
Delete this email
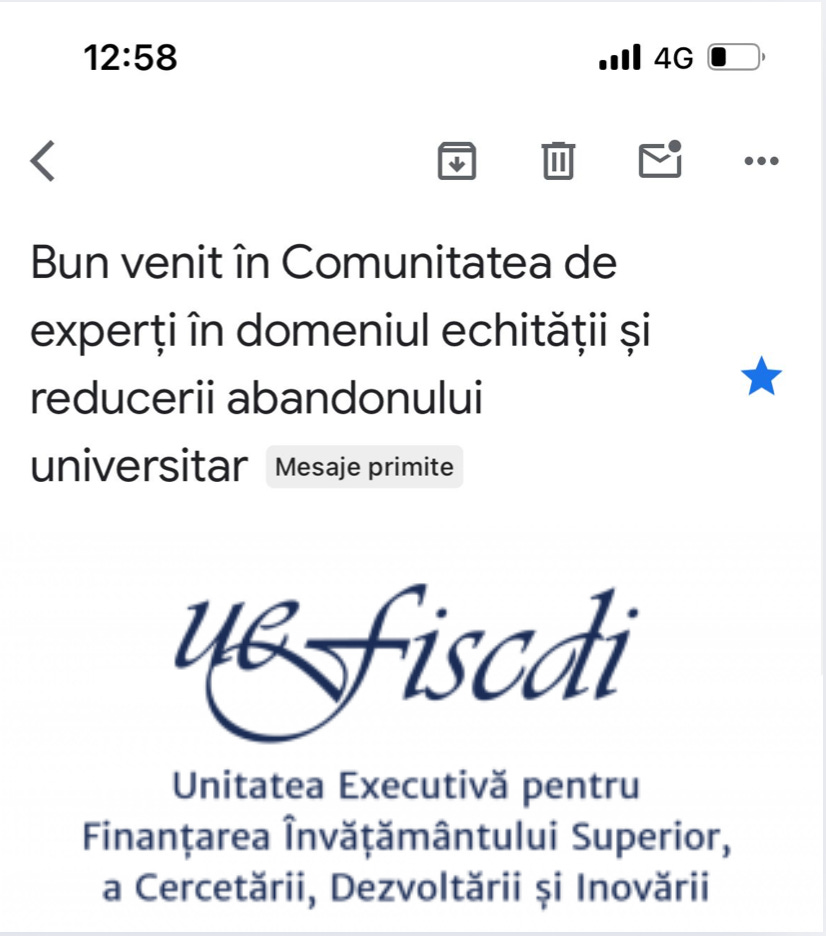pyautogui.click(x=558, y=160)
